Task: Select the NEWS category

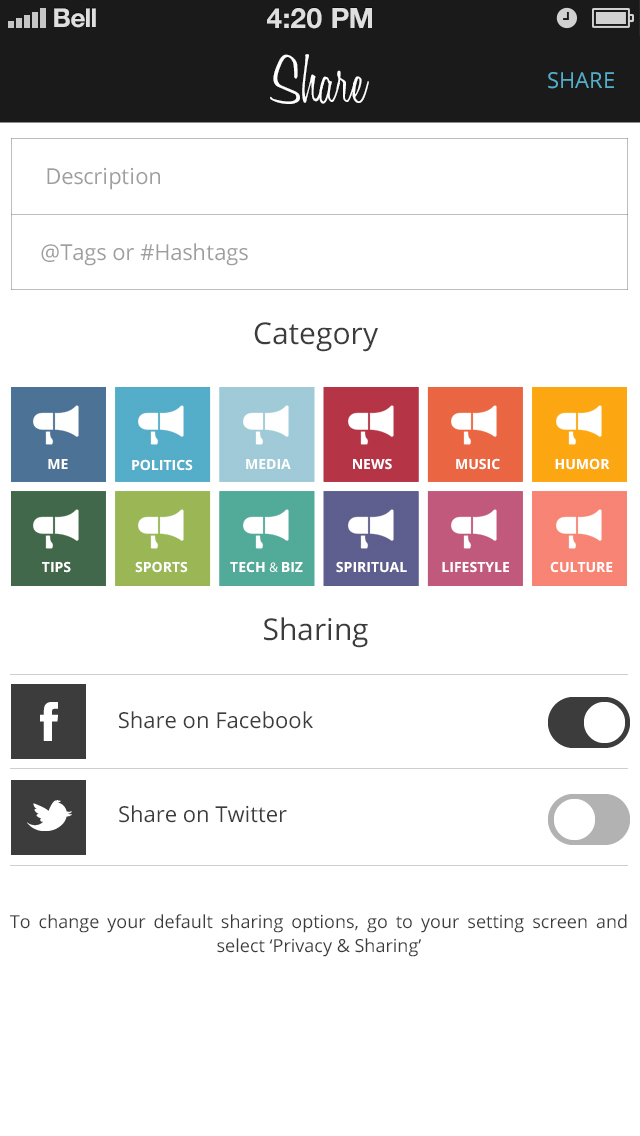Action: [371, 435]
